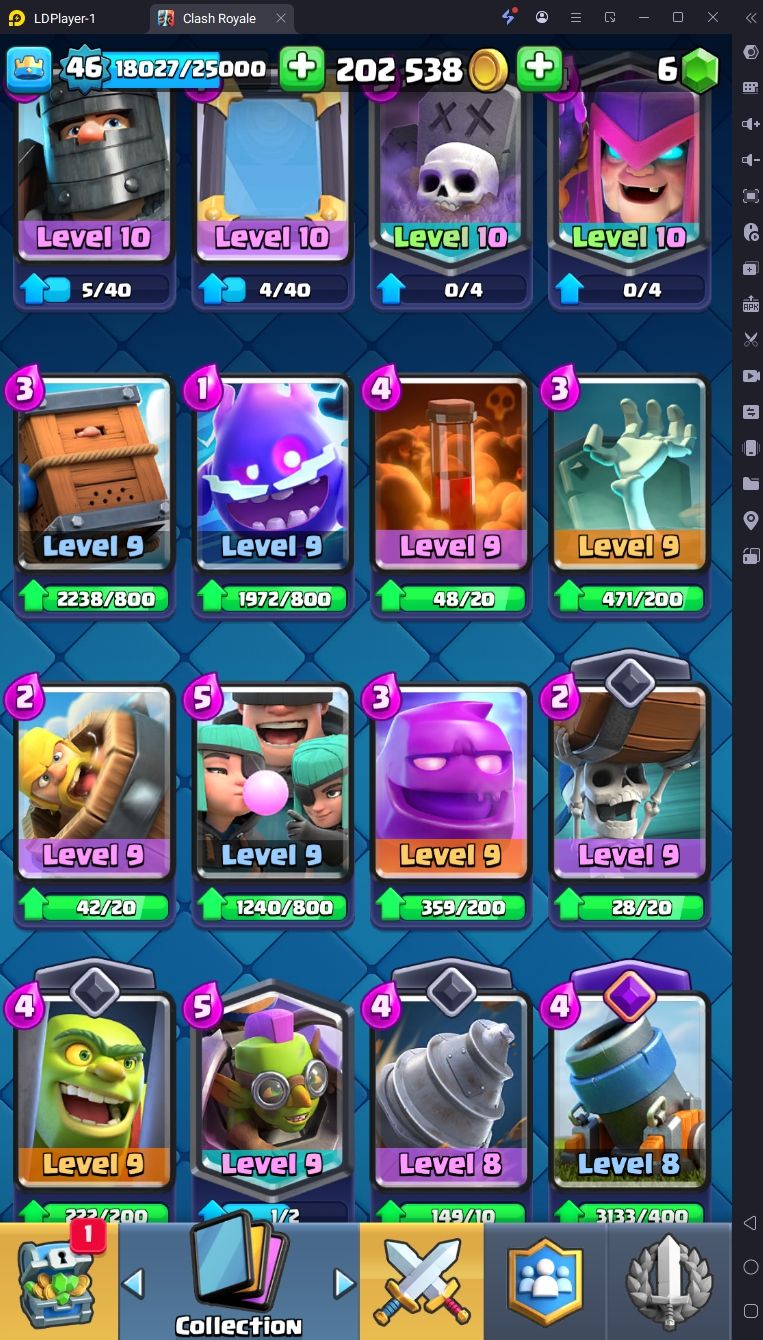Open the Clan social tab
Screen dimensions: 763x1340
[x=545, y=1282]
